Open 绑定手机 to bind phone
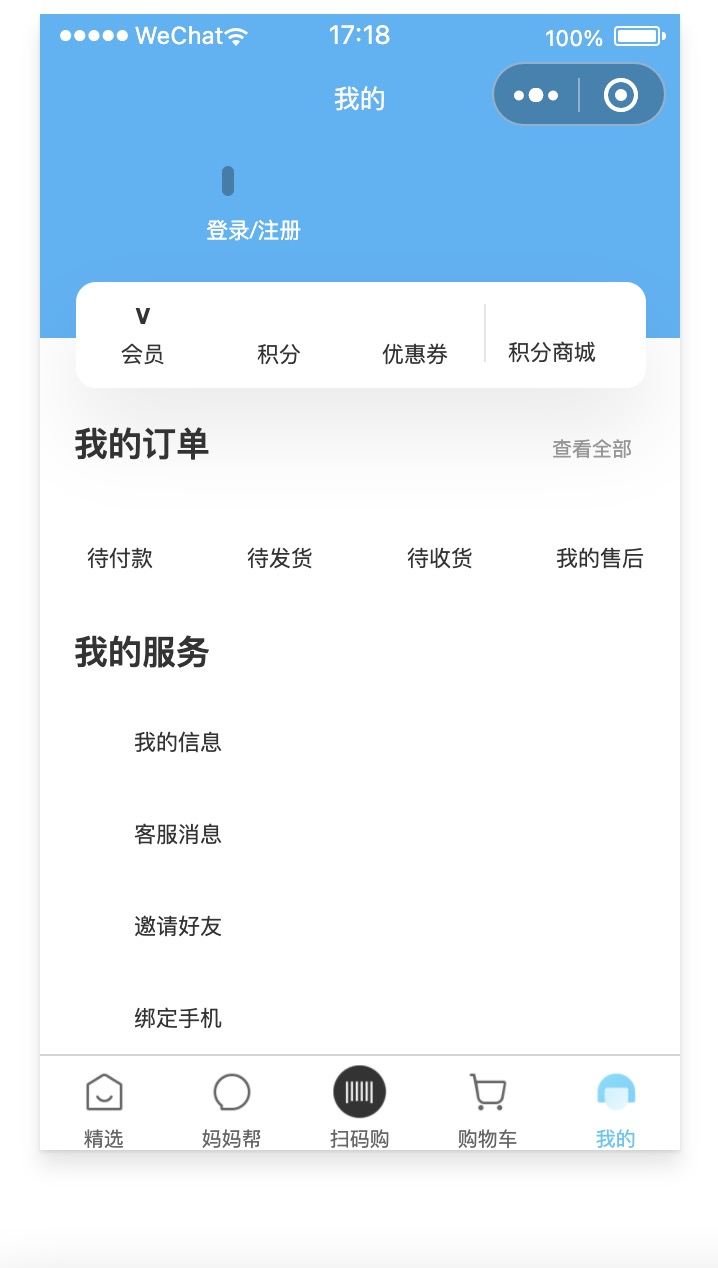Image resolution: width=718 pixels, height=1268 pixels. pyautogui.click(x=360, y=1018)
